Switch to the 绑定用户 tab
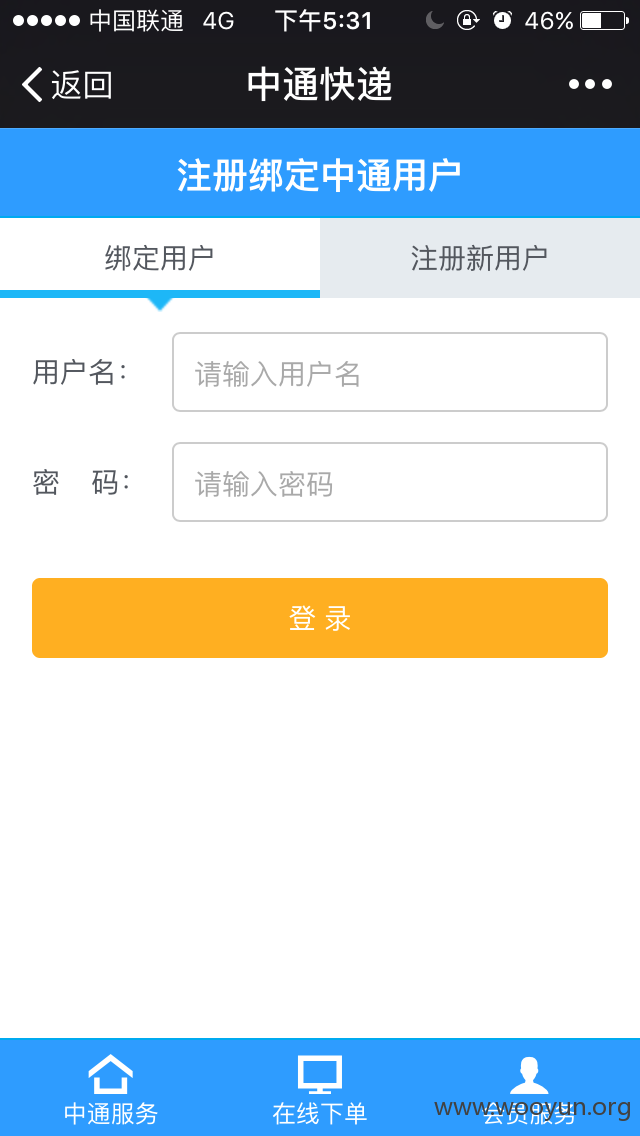Screen dimensions: 640x1136 (159, 258)
